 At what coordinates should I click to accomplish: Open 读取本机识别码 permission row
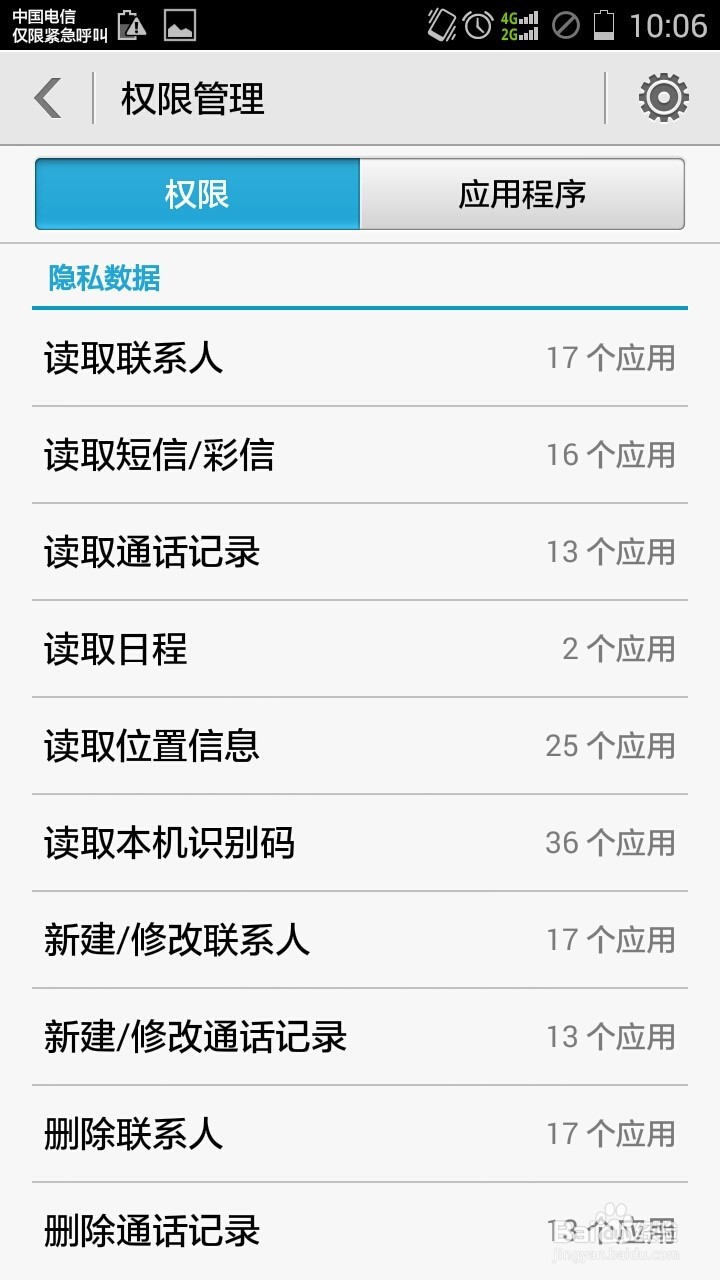[360, 843]
